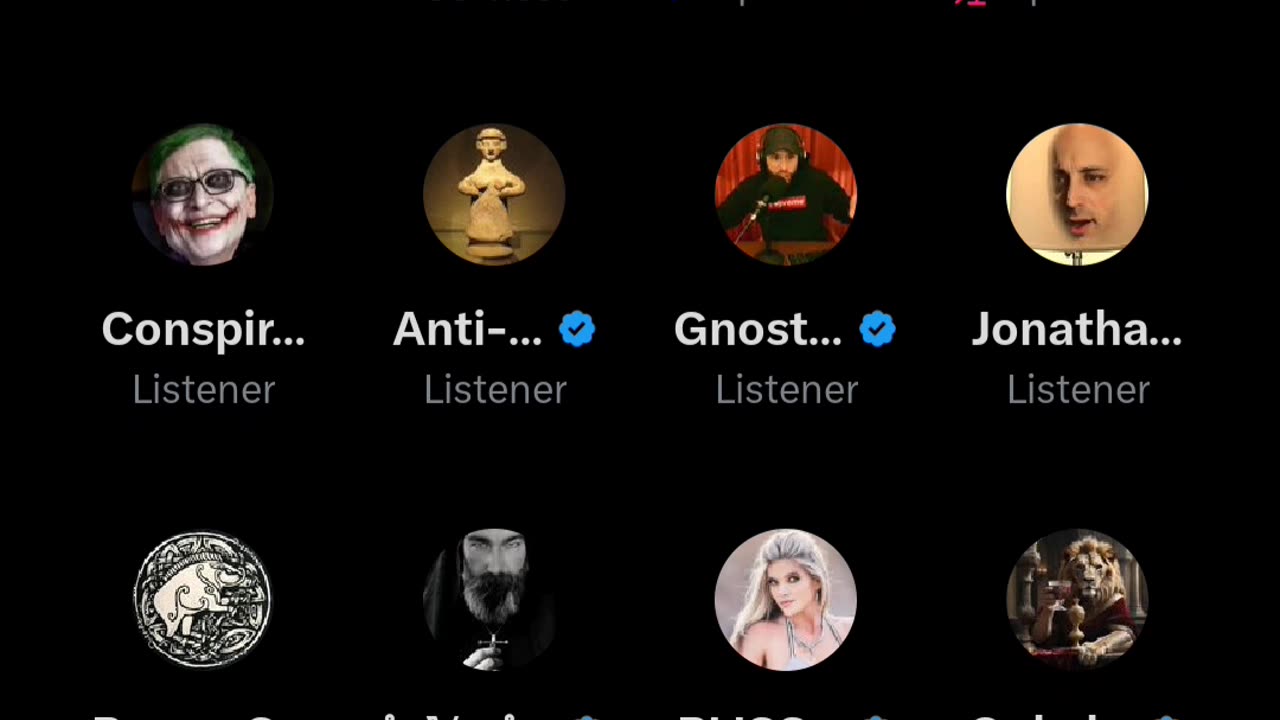Image resolution: width=1280 pixels, height=720 pixels.
Task: View the listener with the bearded monk avatar
Action: 494,599
